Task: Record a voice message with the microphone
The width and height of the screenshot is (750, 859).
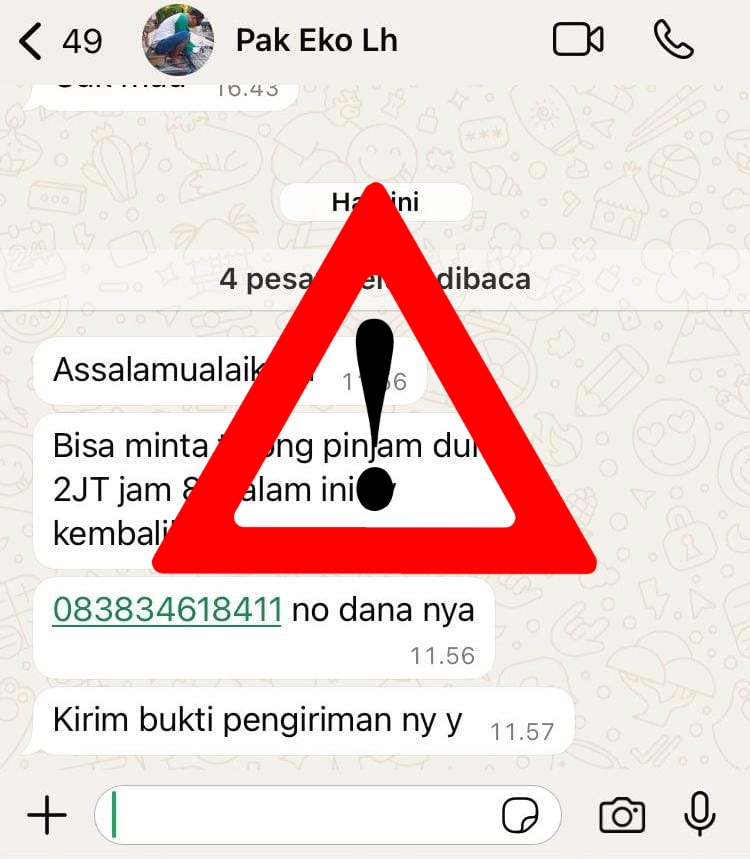Action: click(x=700, y=814)
